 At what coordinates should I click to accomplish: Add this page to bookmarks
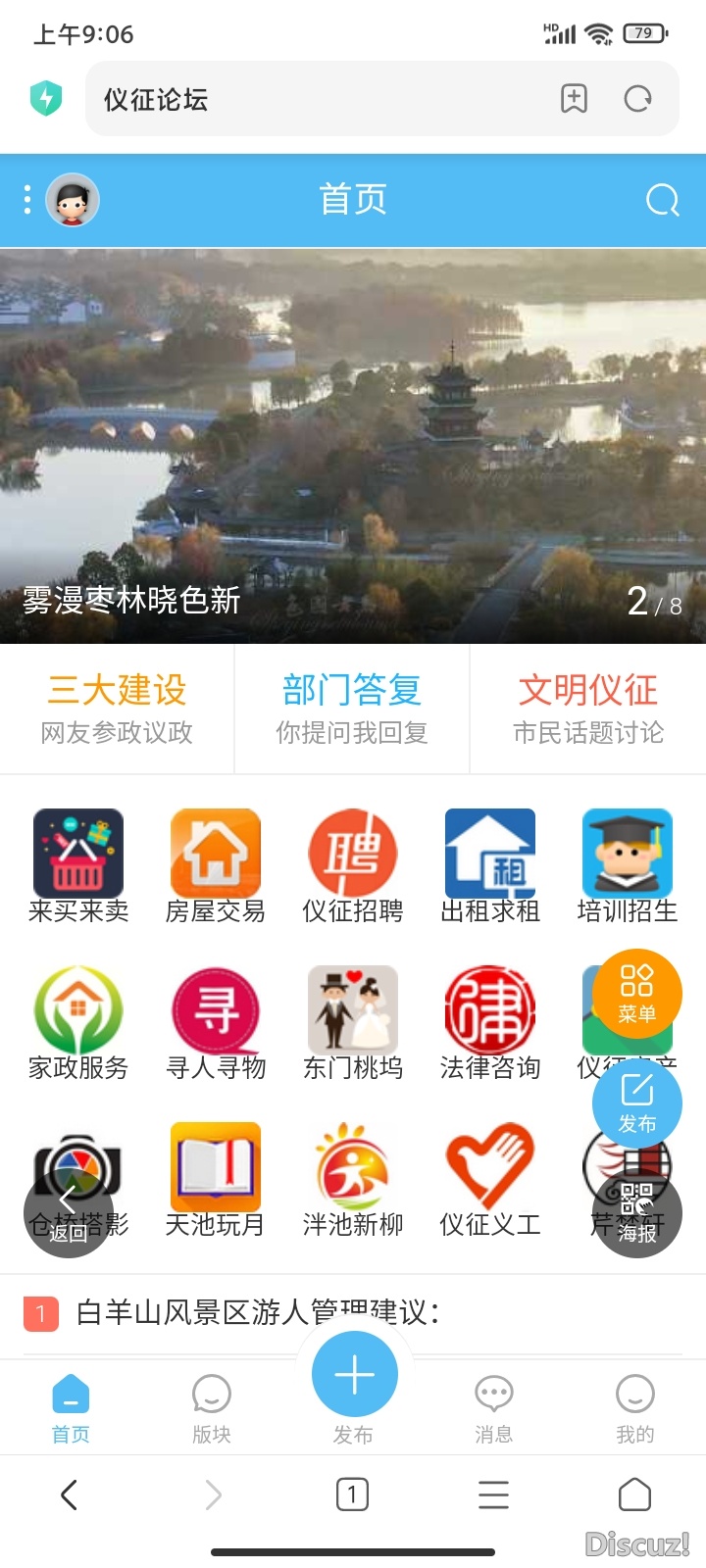click(574, 98)
